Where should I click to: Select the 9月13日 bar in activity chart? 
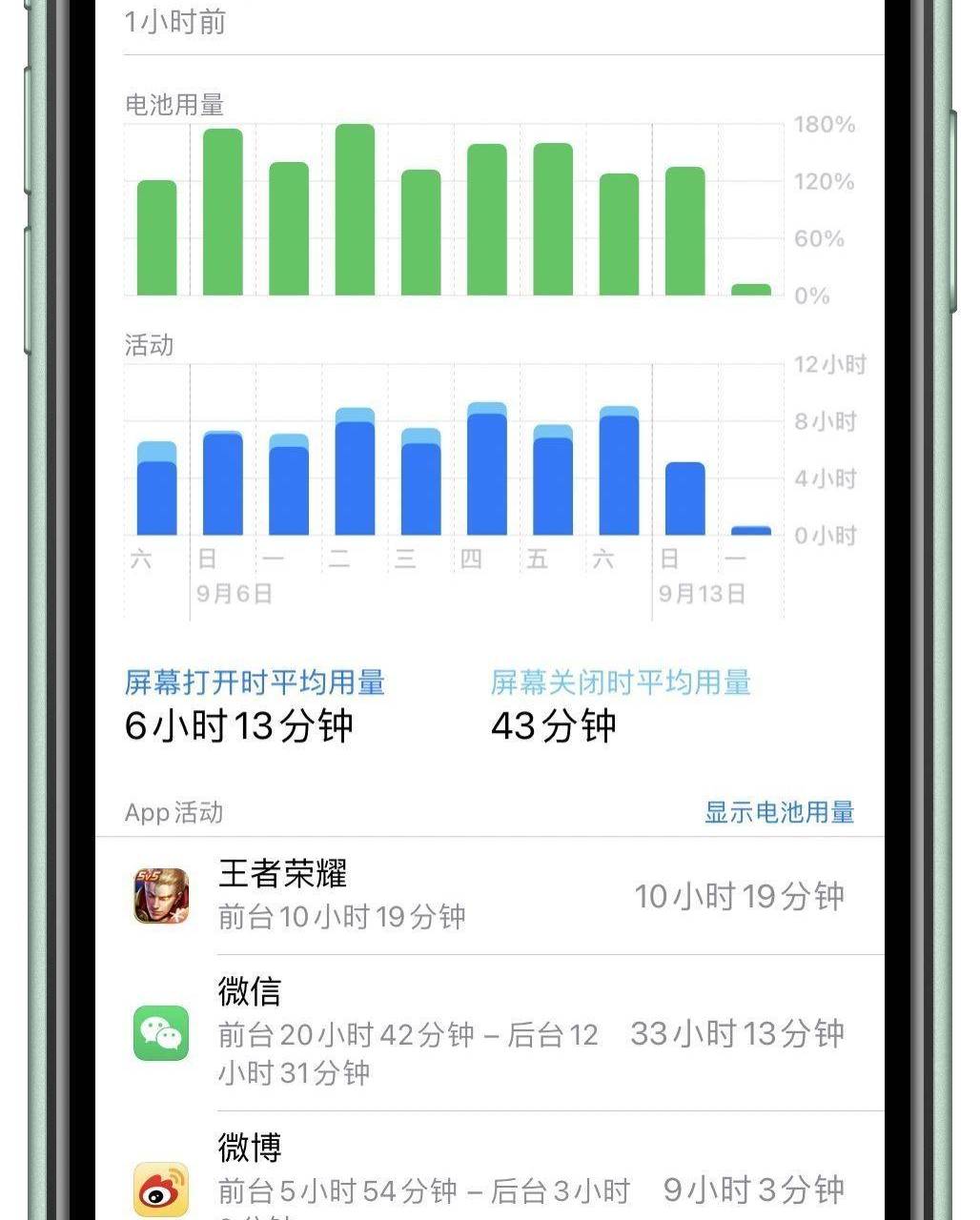pos(684,499)
